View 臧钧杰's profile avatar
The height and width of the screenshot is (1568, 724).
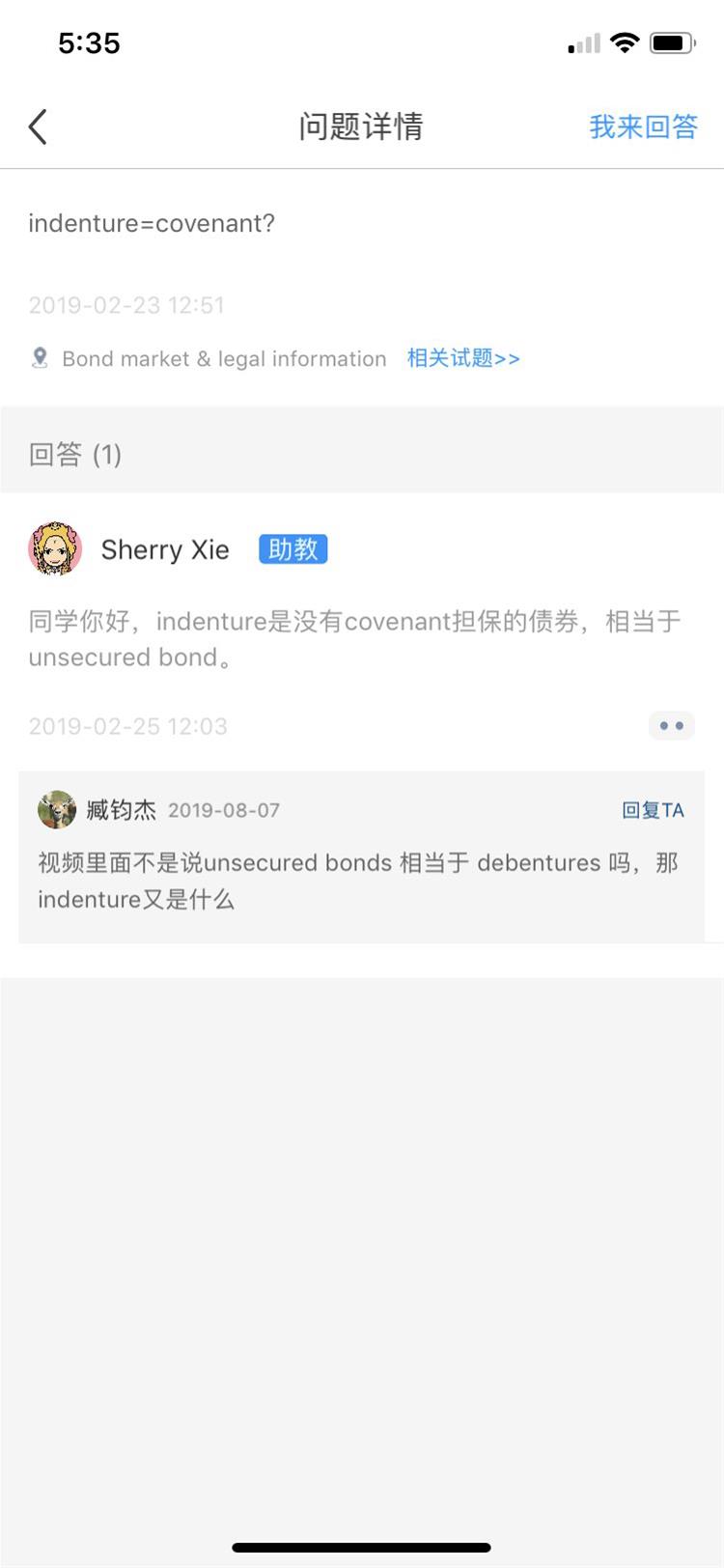pyautogui.click(x=57, y=810)
